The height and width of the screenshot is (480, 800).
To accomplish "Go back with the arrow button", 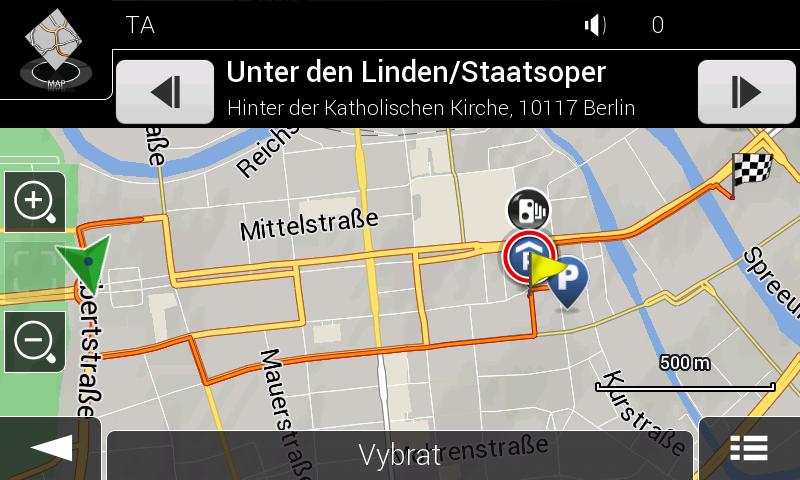I will click(x=50, y=449).
